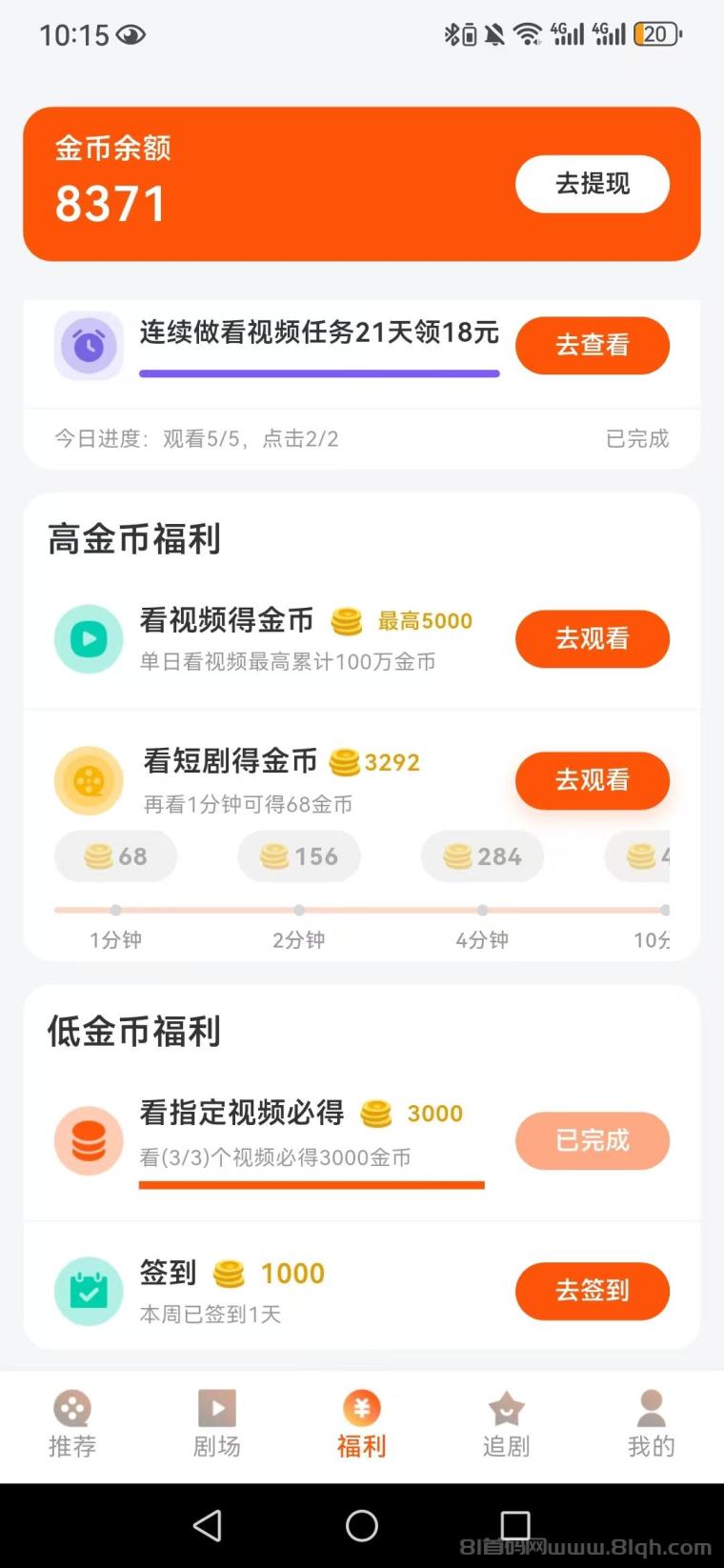Go to the system home screen
This screenshot has height=1568, width=724.
[362, 1525]
